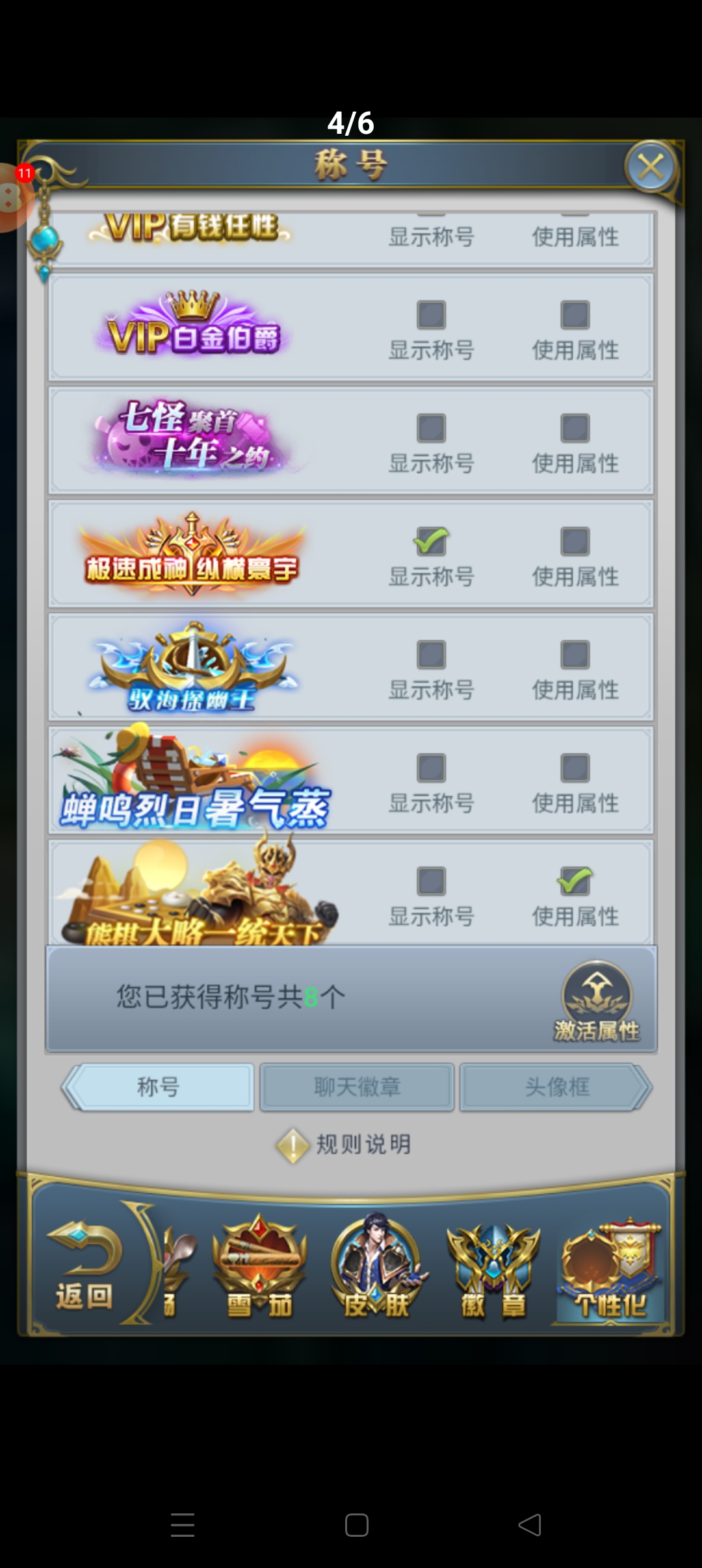Select 显示称号 for 驭海探幽王
Screen dimensions: 702x1568
tap(431, 654)
